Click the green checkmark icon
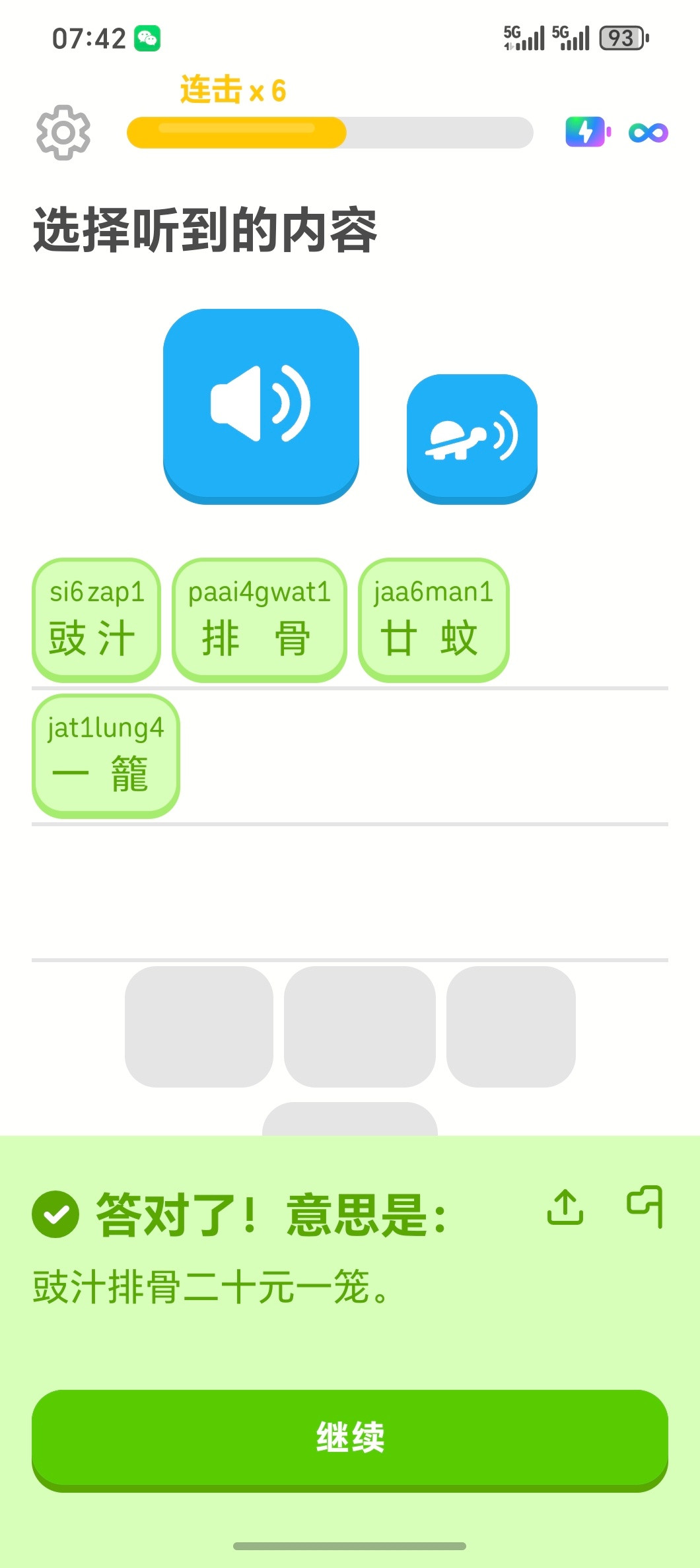 (56, 1214)
